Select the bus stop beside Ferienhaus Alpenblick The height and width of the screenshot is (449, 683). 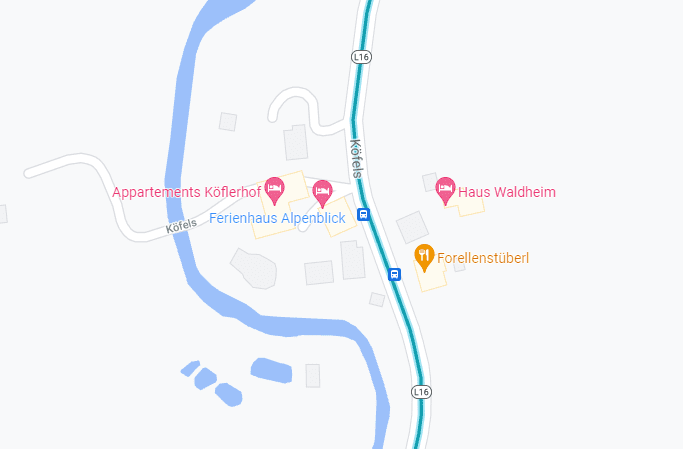click(364, 214)
